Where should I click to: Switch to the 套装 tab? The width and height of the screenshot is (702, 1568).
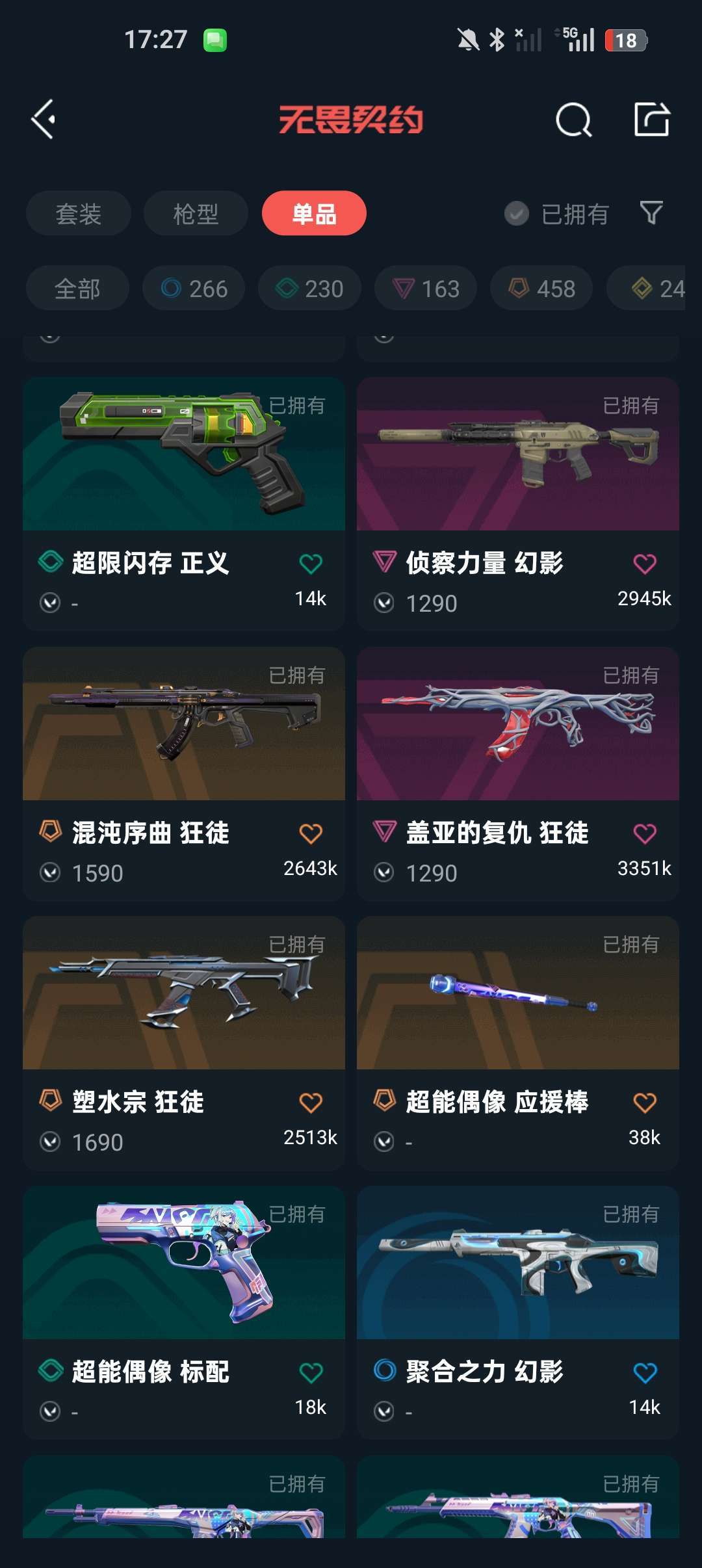click(78, 213)
